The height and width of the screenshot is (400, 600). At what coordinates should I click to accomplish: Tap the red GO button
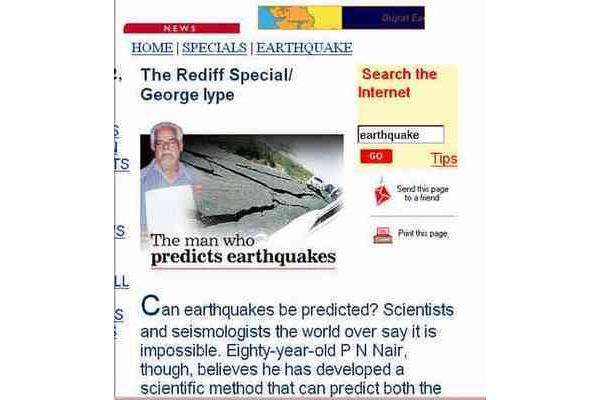pyautogui.click(x=375, y=156)
